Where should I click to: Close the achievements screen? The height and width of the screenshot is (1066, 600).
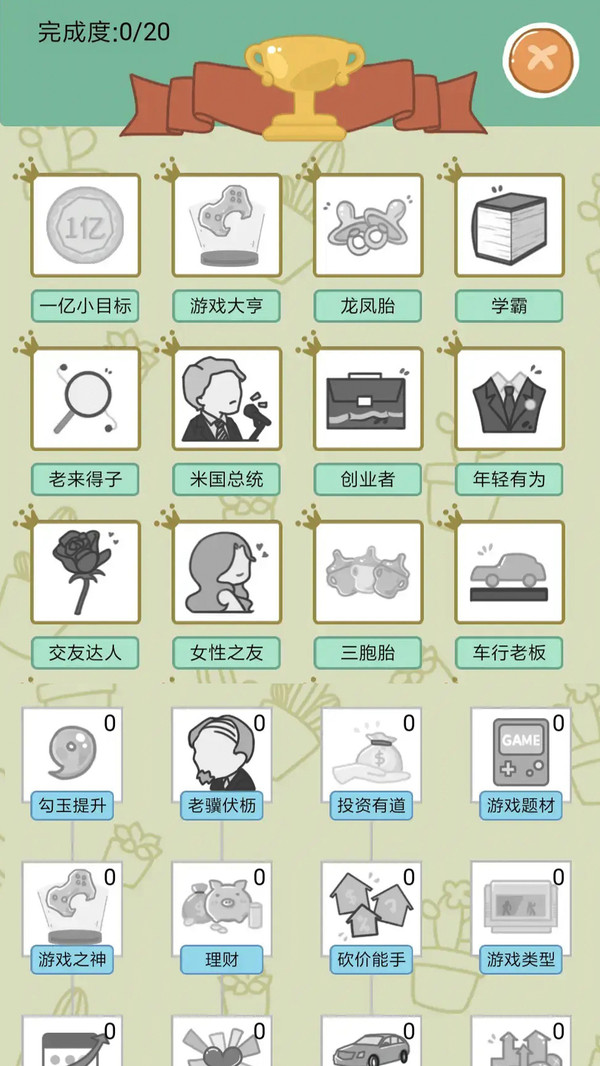tap(541, 59)
